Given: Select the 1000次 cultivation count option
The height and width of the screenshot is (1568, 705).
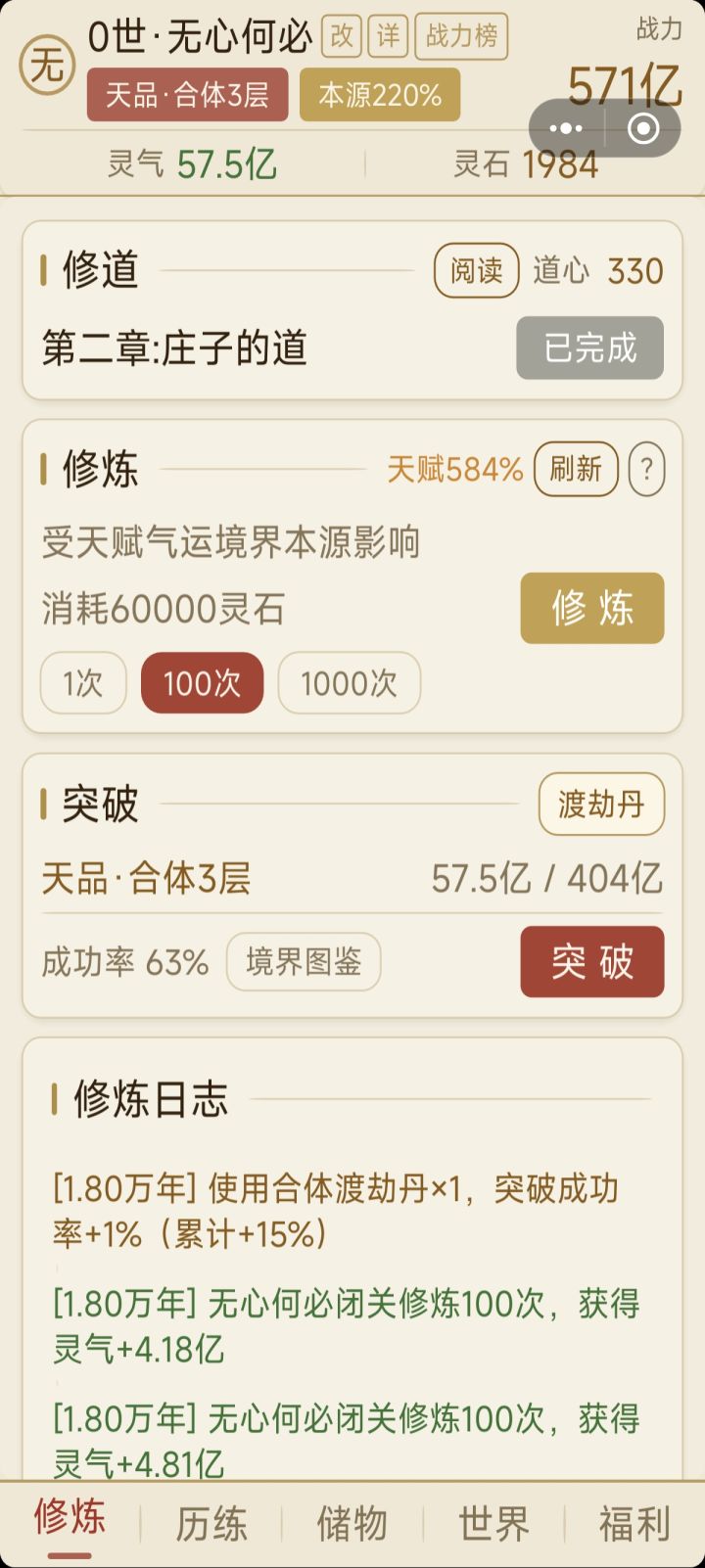Looking at the screenshot, I should tap(348, 683).
